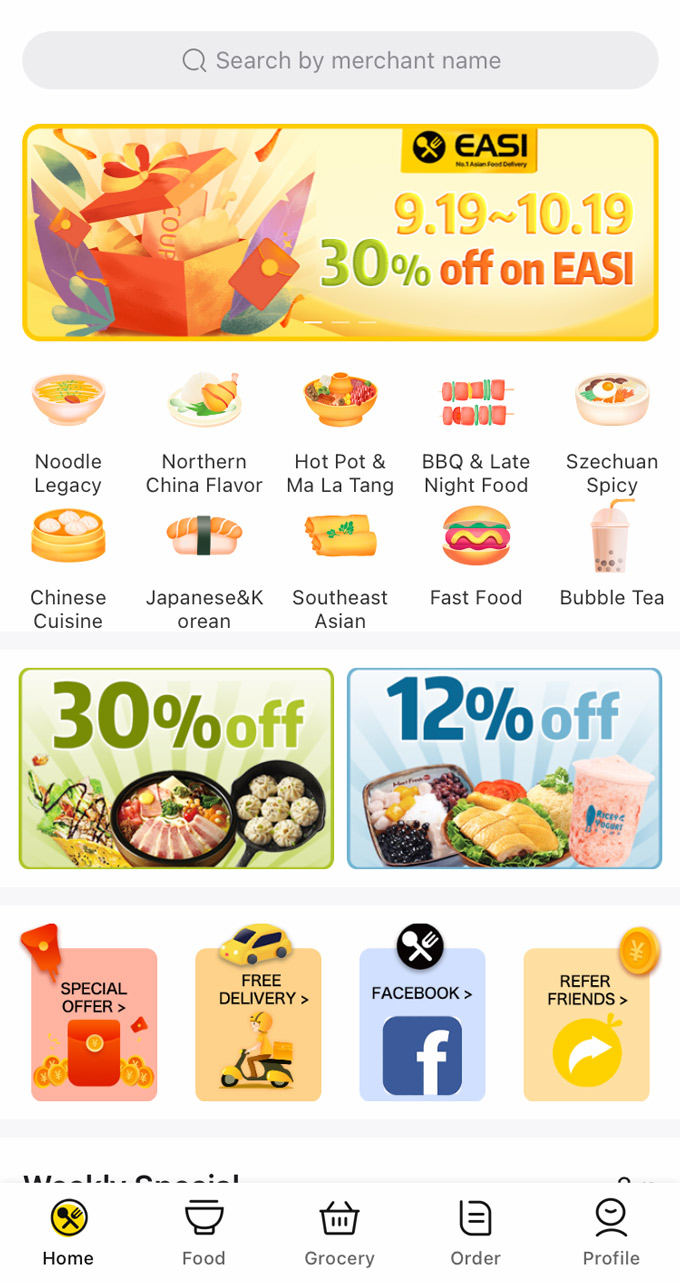Open the 30% off on EASI banner
Viewport: 680px width, 1284px height.
[340, 232]
